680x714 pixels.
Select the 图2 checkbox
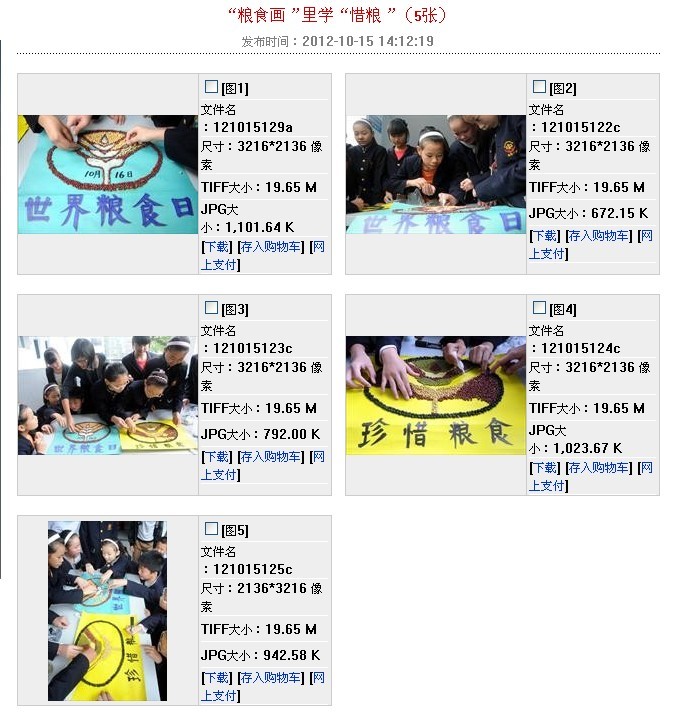pyautogui.click(x=539, y=87)
